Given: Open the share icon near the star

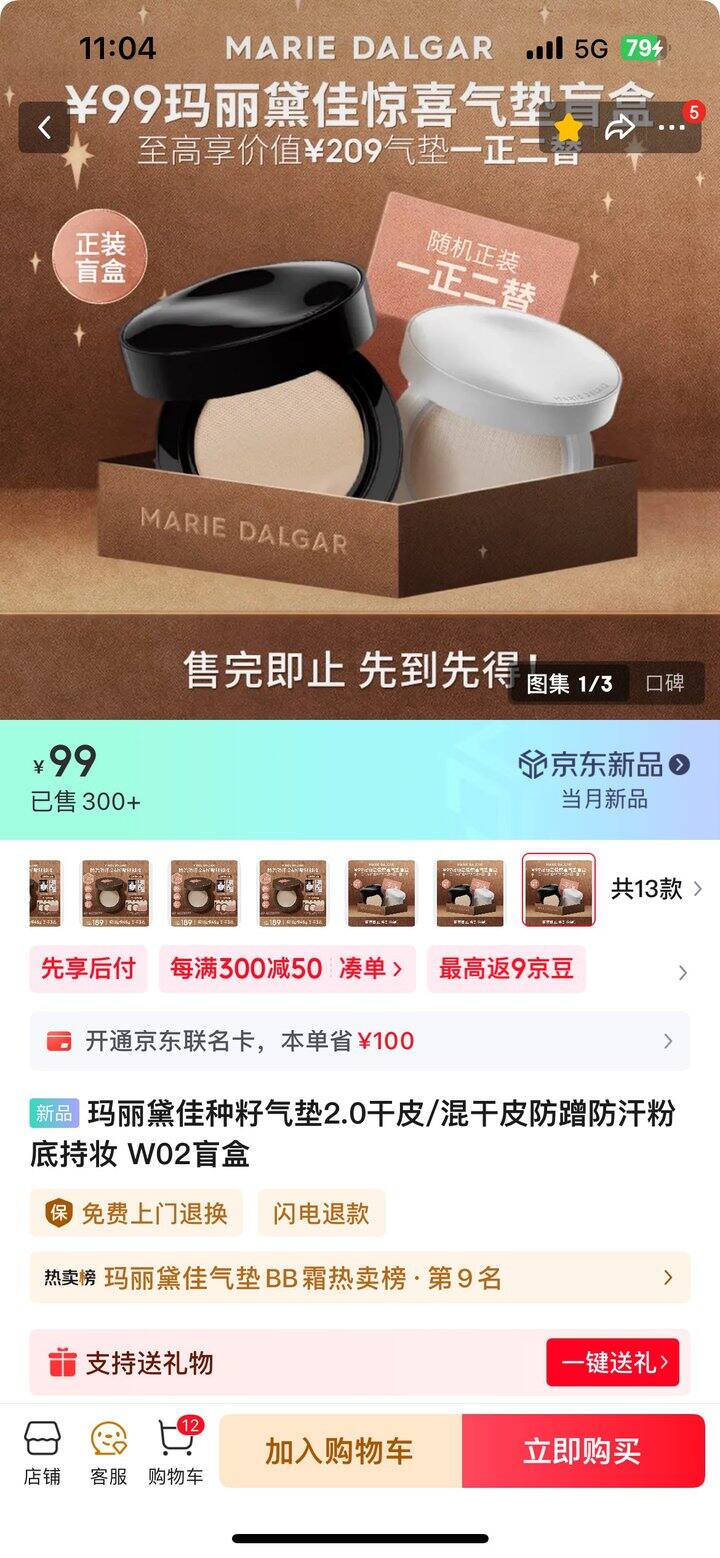Looking at the screenshot, I should point(620,128).
